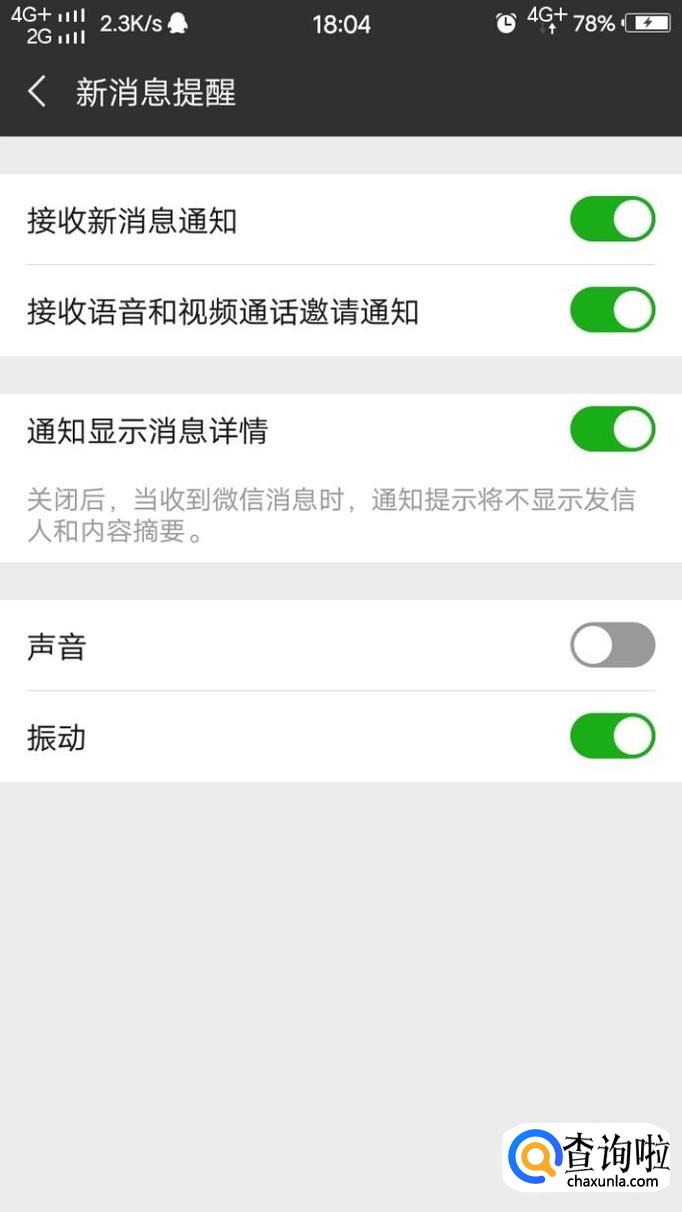Switch off 振动 toggle
Image resolution: width=682 pixels, height=1212 pixels.
click(612, 737)
